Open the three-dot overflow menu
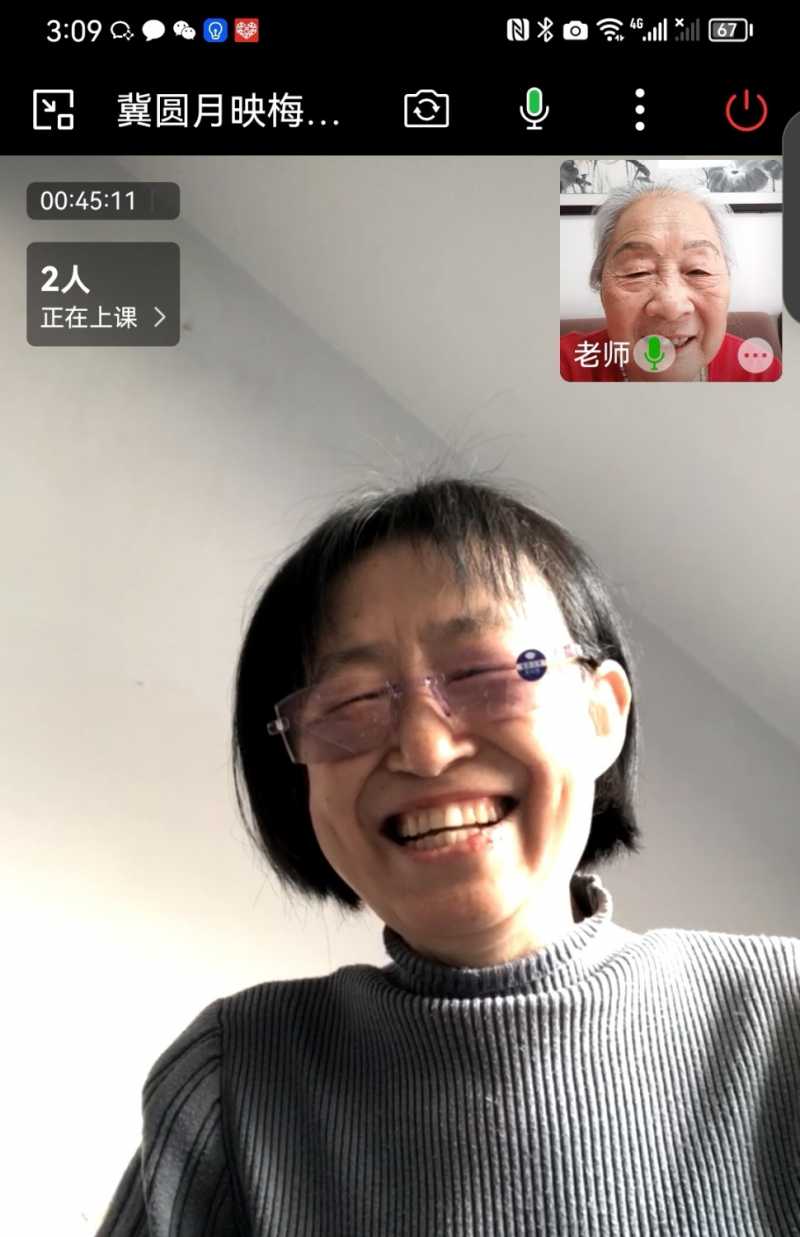The height and width of the screenshot is (1237, 800). pyautogui.click(x=640, y=109)
